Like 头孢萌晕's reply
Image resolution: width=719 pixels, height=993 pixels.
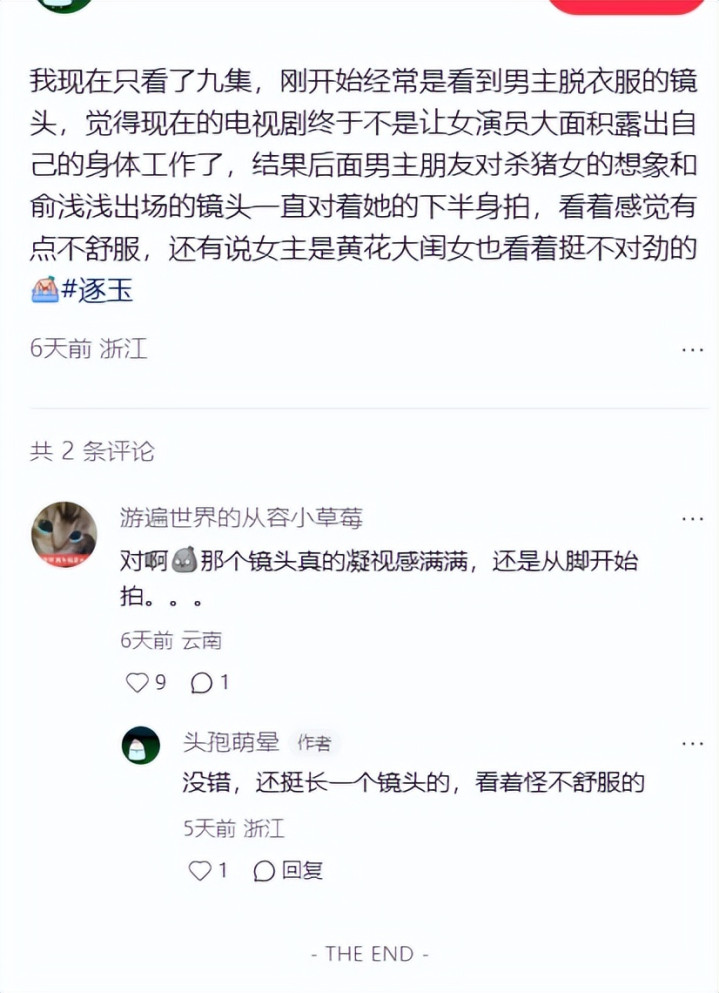(x=201, y=871)
